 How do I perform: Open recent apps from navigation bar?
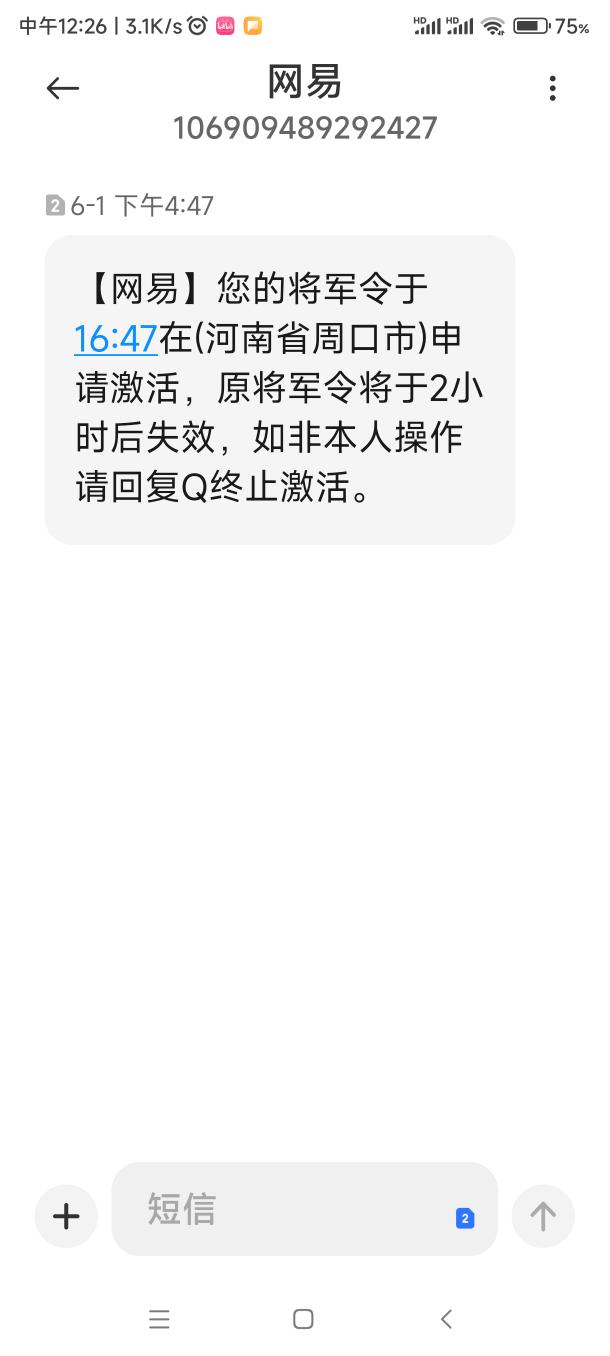159,1319
